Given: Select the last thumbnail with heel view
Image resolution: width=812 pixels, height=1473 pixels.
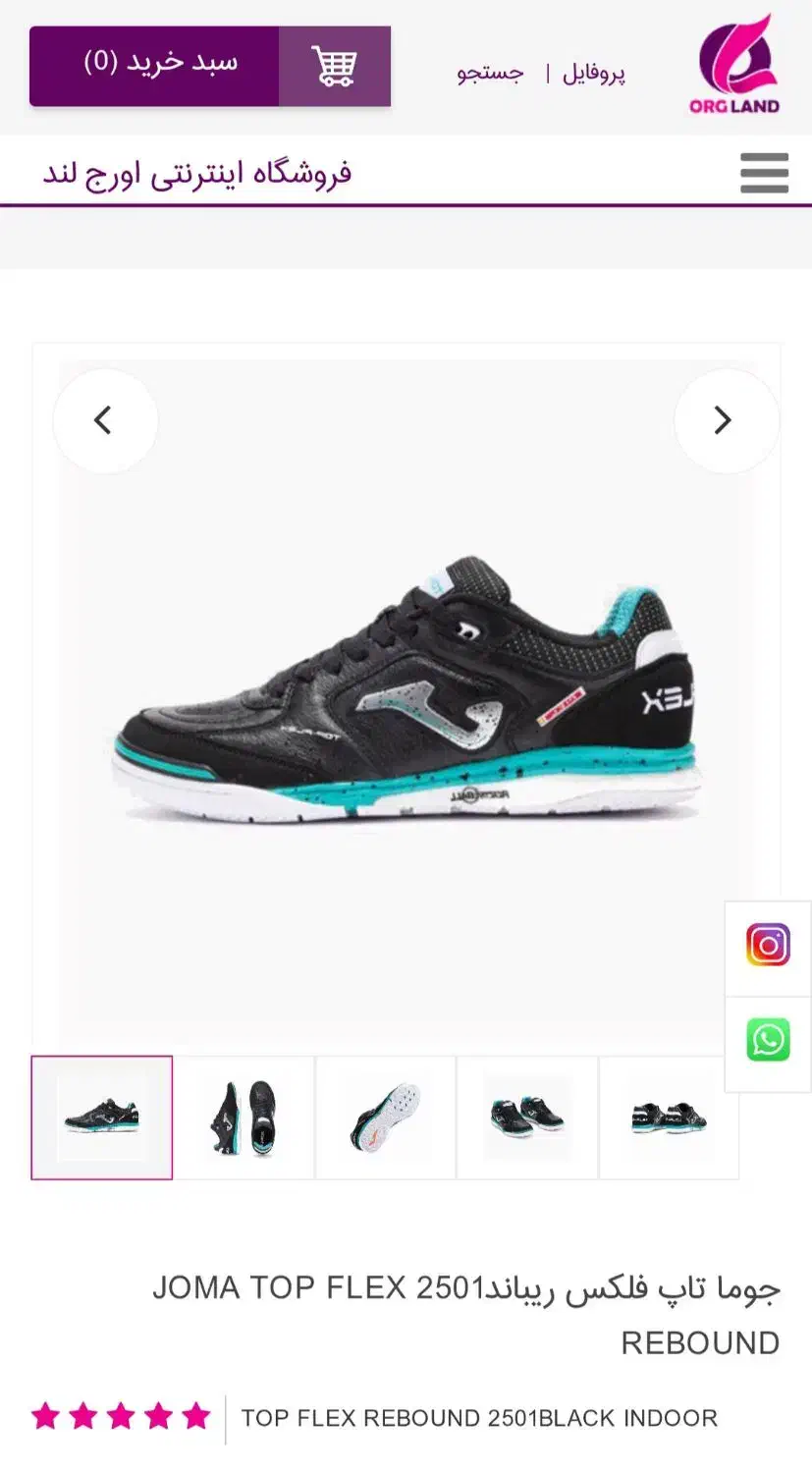Looking at the screenshot, I should [x=669, y=1118].
